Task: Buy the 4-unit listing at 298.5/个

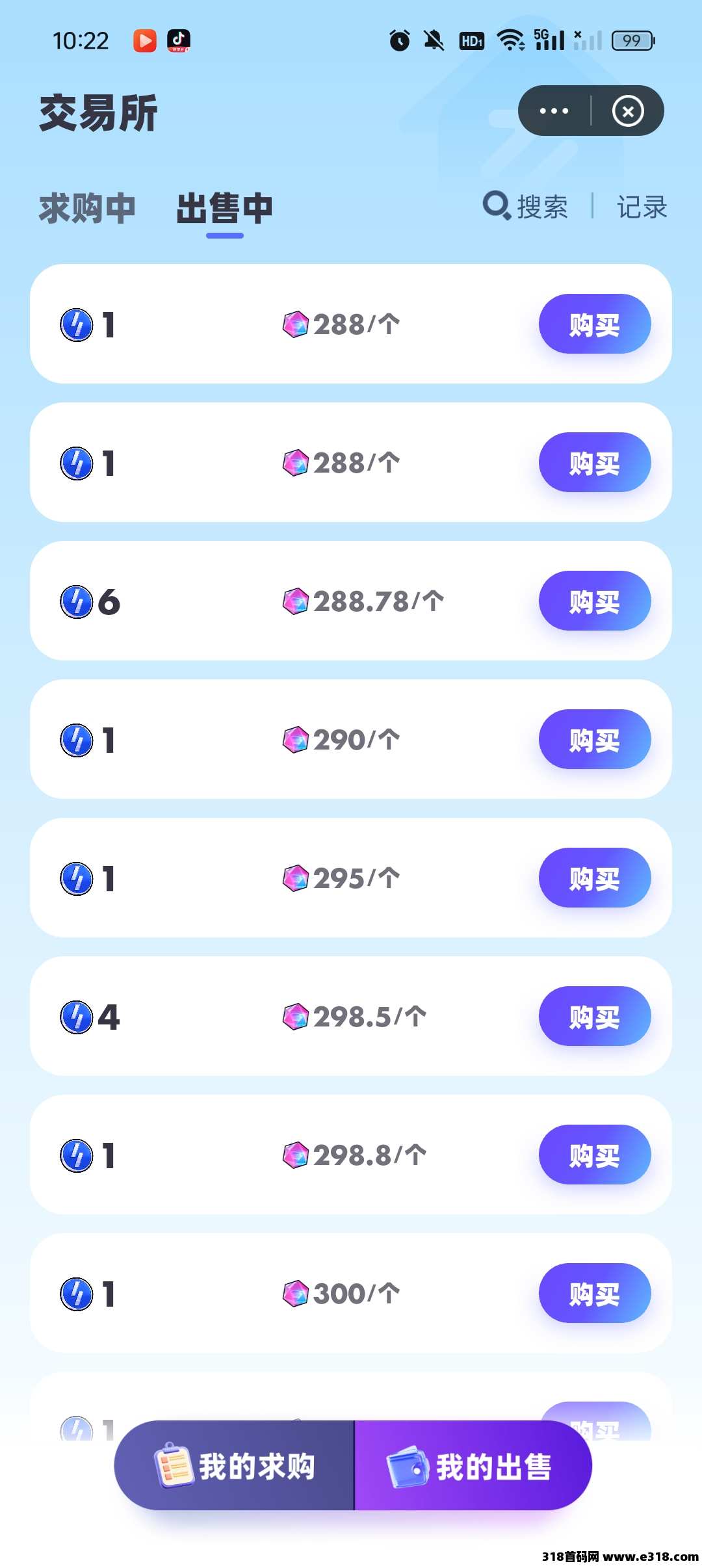Action: (594, 1017)
